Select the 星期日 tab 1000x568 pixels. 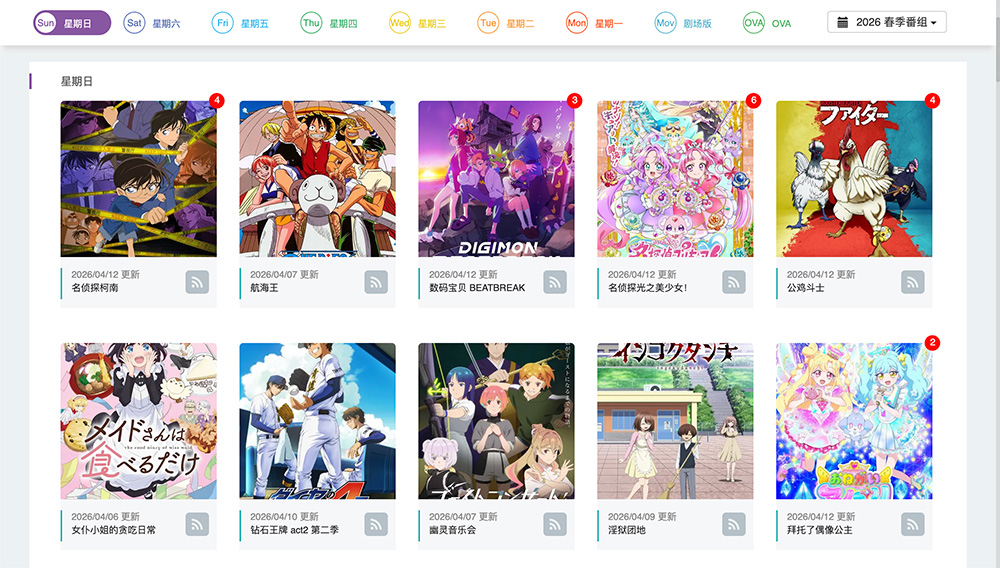[x=72, y=23]
